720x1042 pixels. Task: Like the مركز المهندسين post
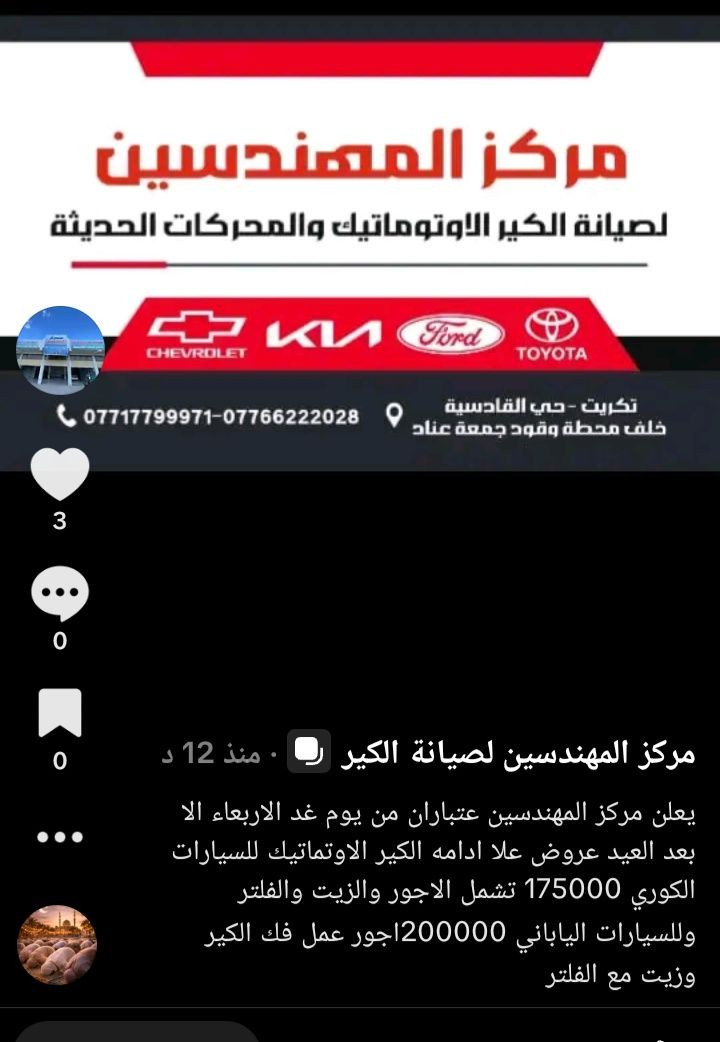pyautogui.click(x=60, y=475)
